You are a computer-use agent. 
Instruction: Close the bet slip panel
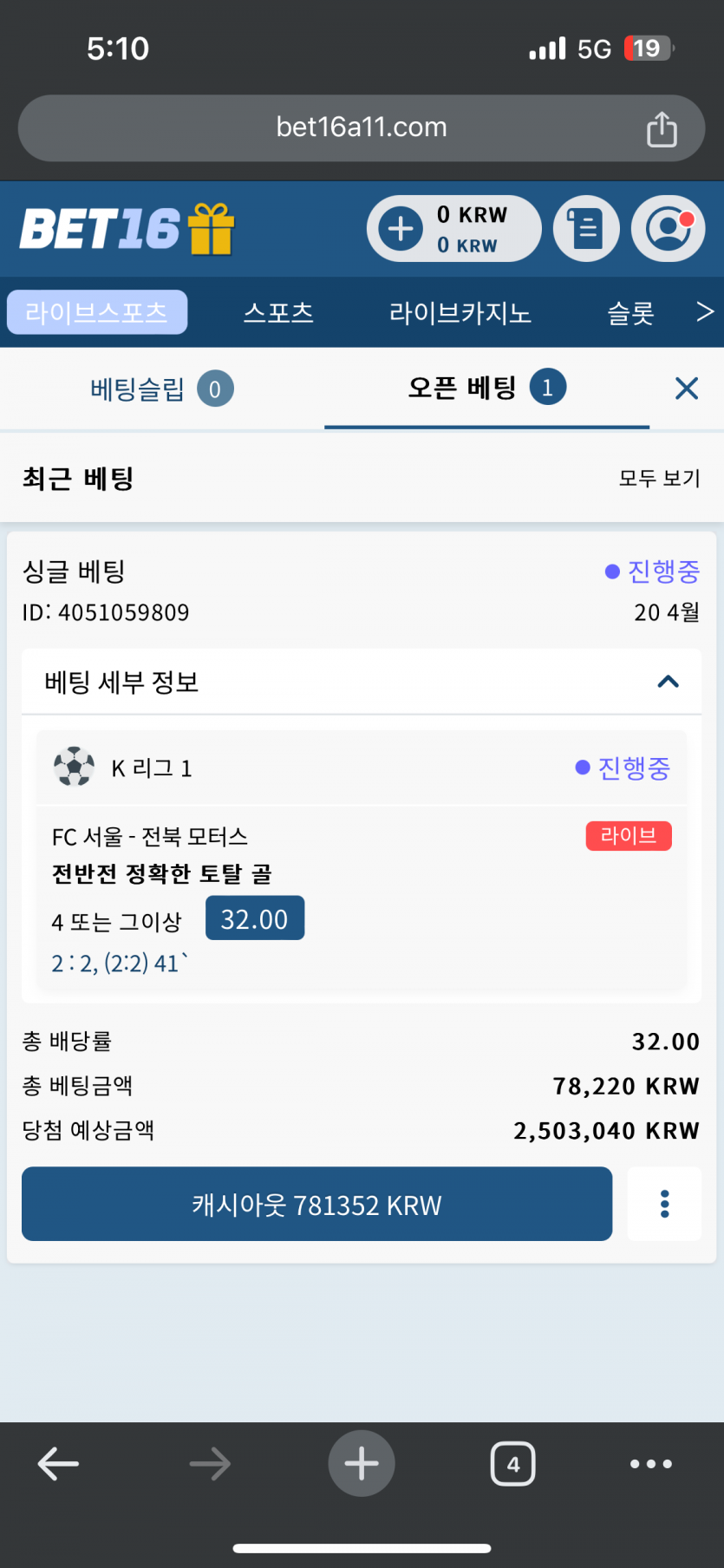[x=686, y=389]
